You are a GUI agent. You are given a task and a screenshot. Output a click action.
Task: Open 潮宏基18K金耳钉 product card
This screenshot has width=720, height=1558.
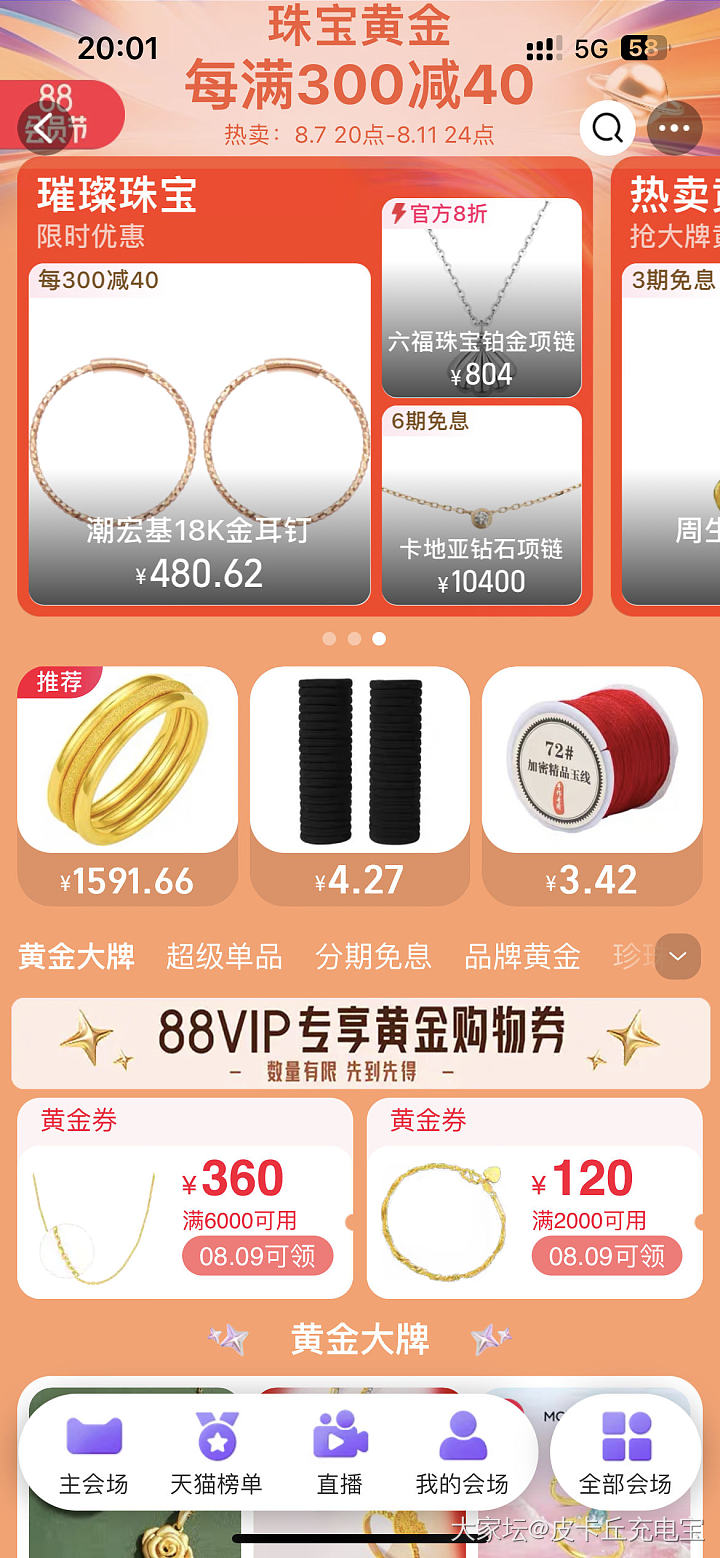point(199,435)
